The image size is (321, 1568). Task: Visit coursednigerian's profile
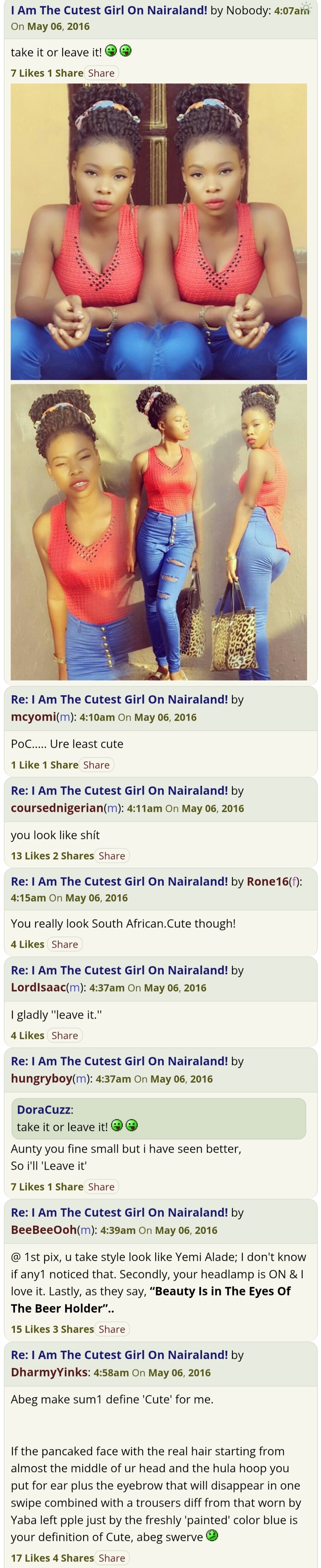pos(57,808)
